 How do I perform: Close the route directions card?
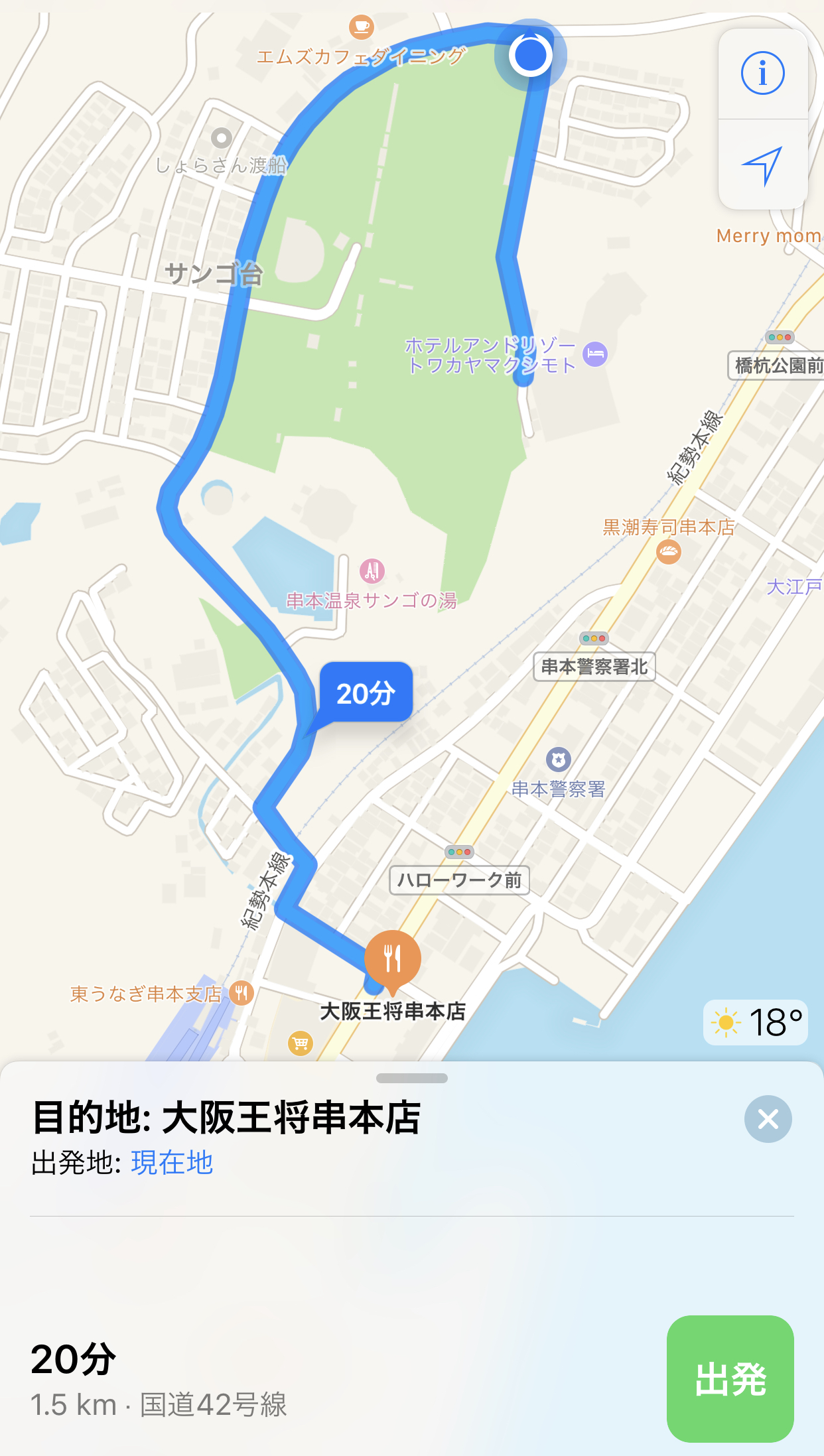tap(768, 1119)
